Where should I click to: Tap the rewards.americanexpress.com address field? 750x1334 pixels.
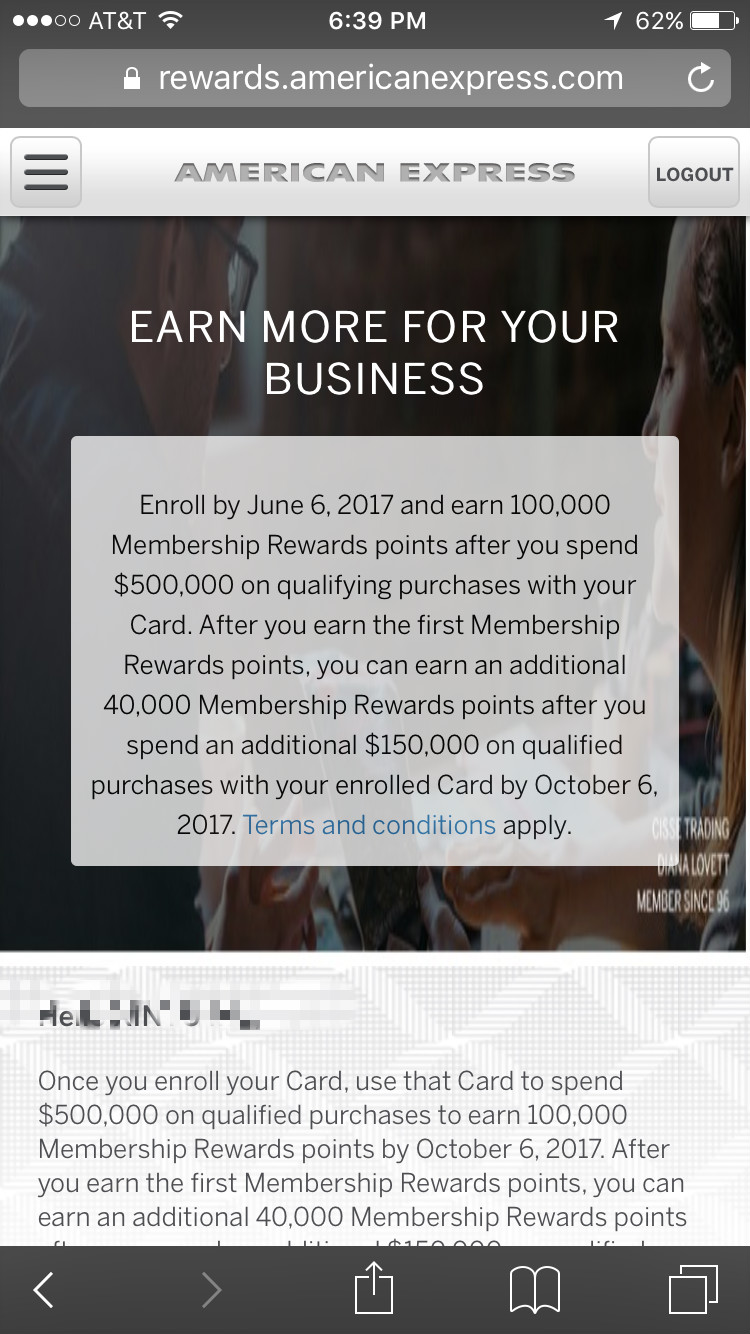[x=375, y=78]
